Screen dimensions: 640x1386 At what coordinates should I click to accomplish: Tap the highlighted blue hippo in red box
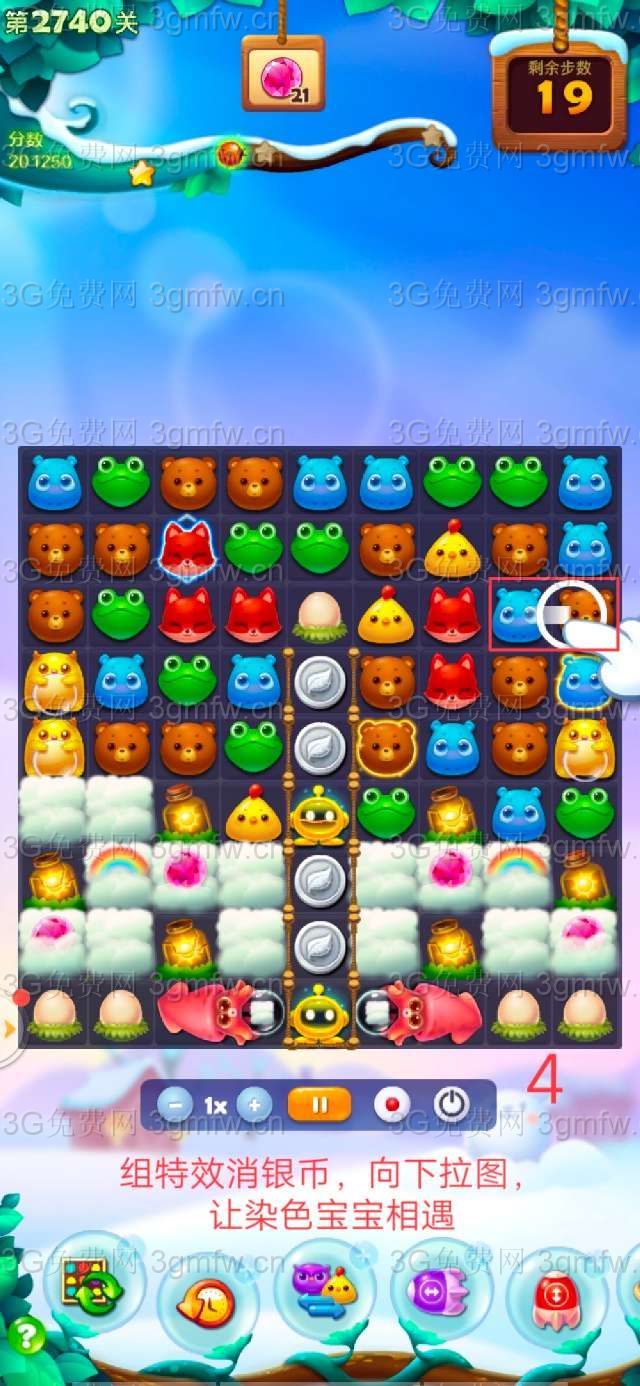coord(518,615)
